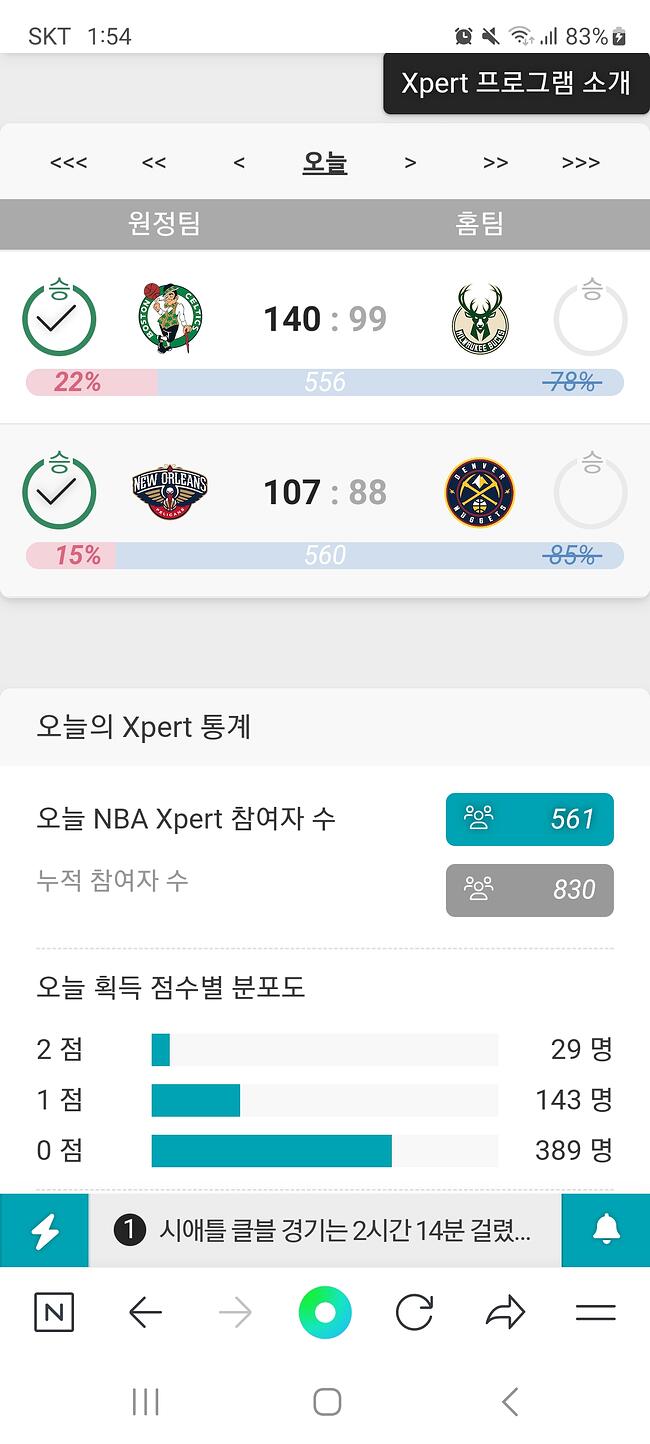
Task: Open the Seattle–Cleveland game news ticker
Action: click(325, 1231)
